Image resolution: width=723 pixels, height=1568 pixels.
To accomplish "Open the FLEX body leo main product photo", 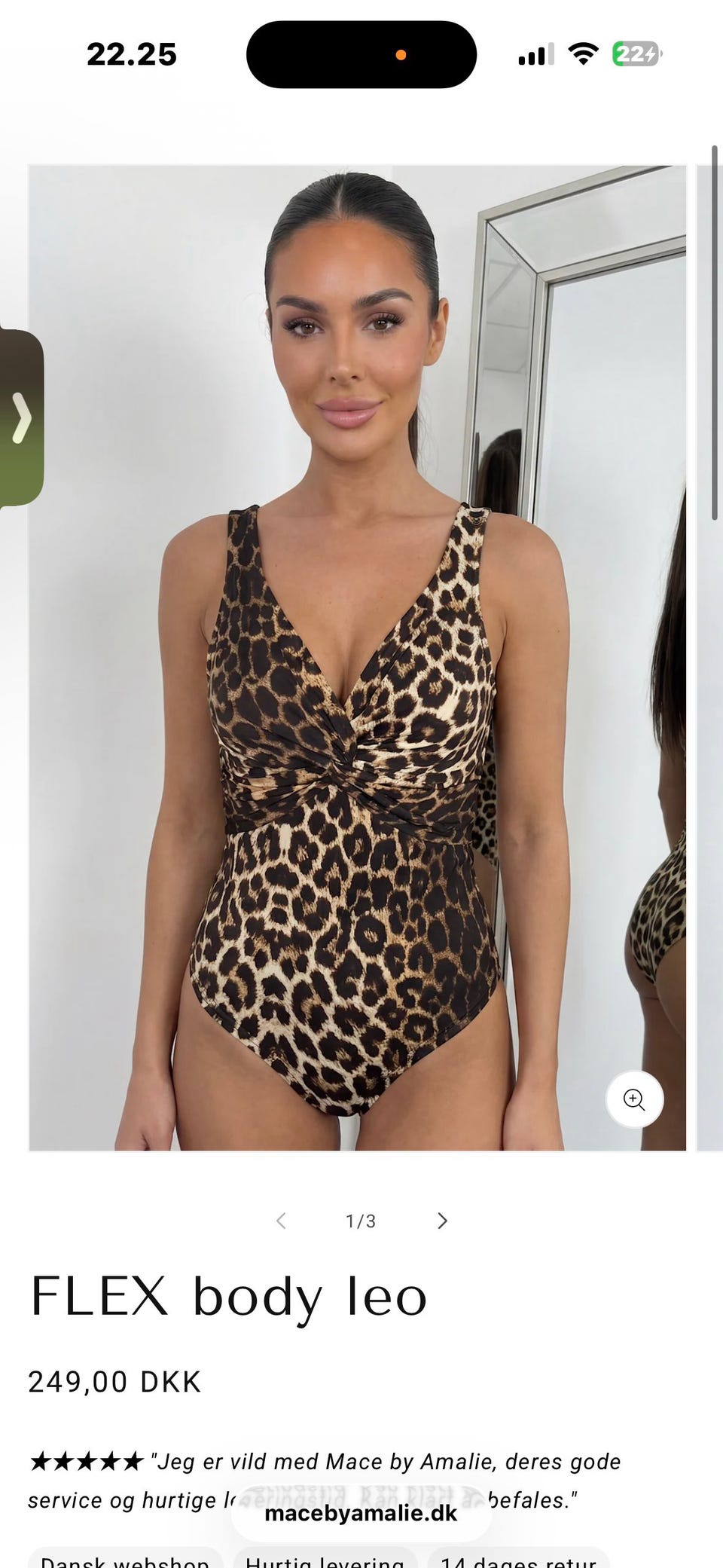I will click(x=358, y=658).
